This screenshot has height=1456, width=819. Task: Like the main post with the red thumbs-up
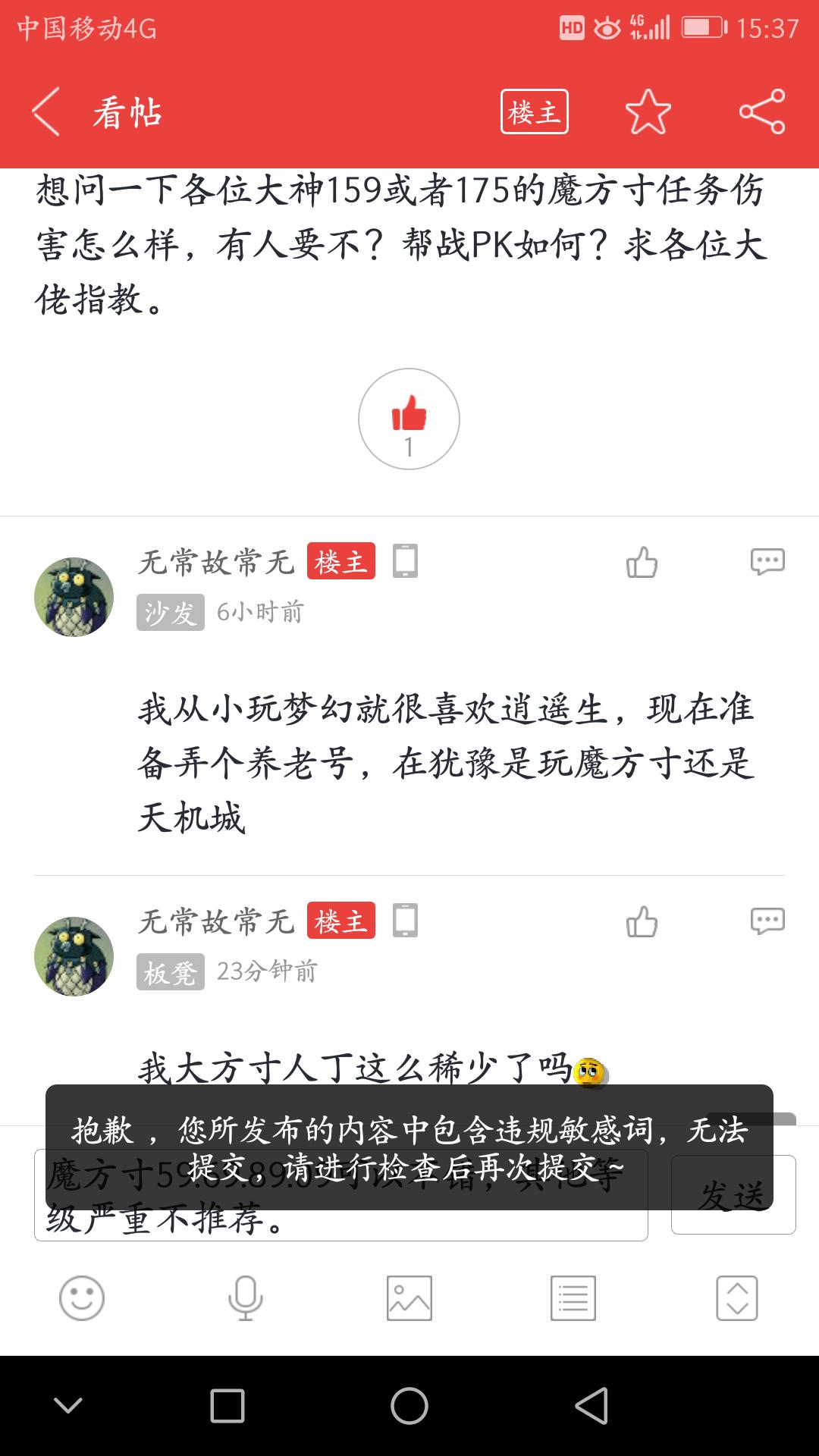coord(409,419)
